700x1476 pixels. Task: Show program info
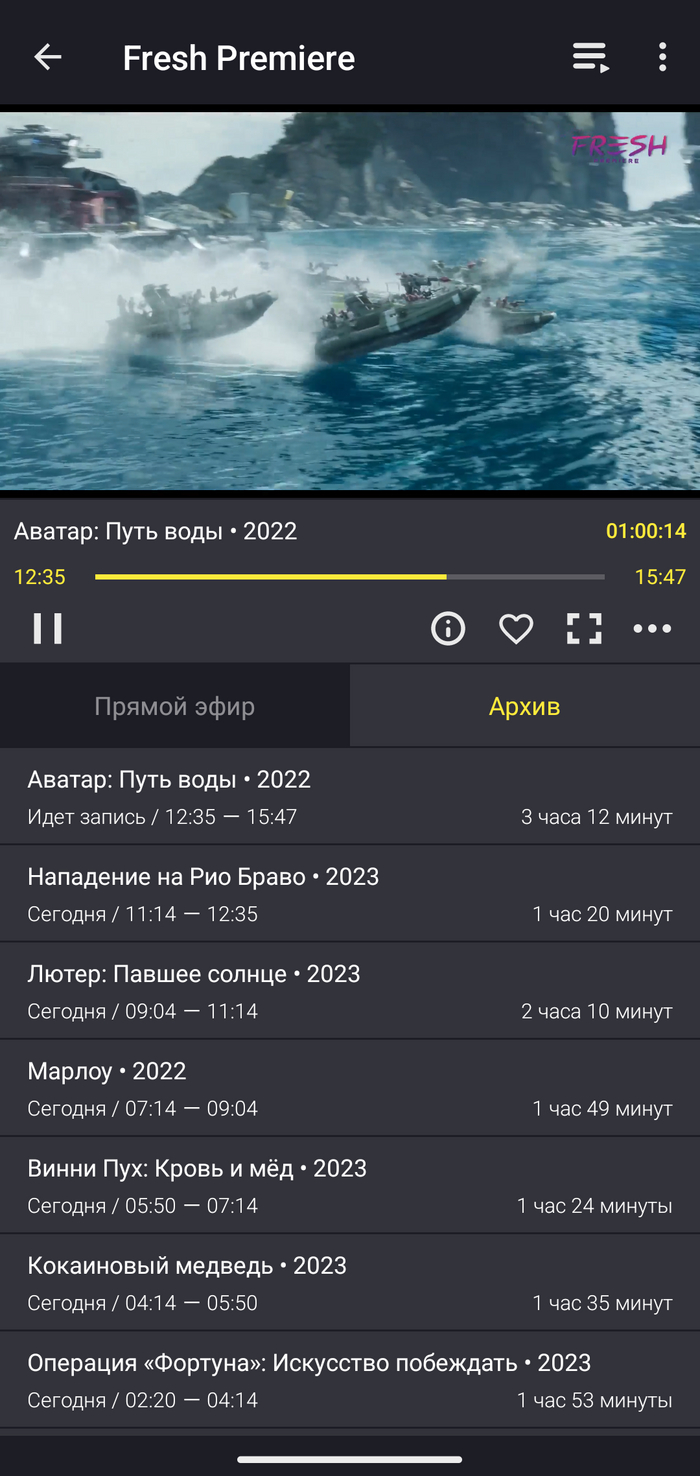click(x=448, y=628)
